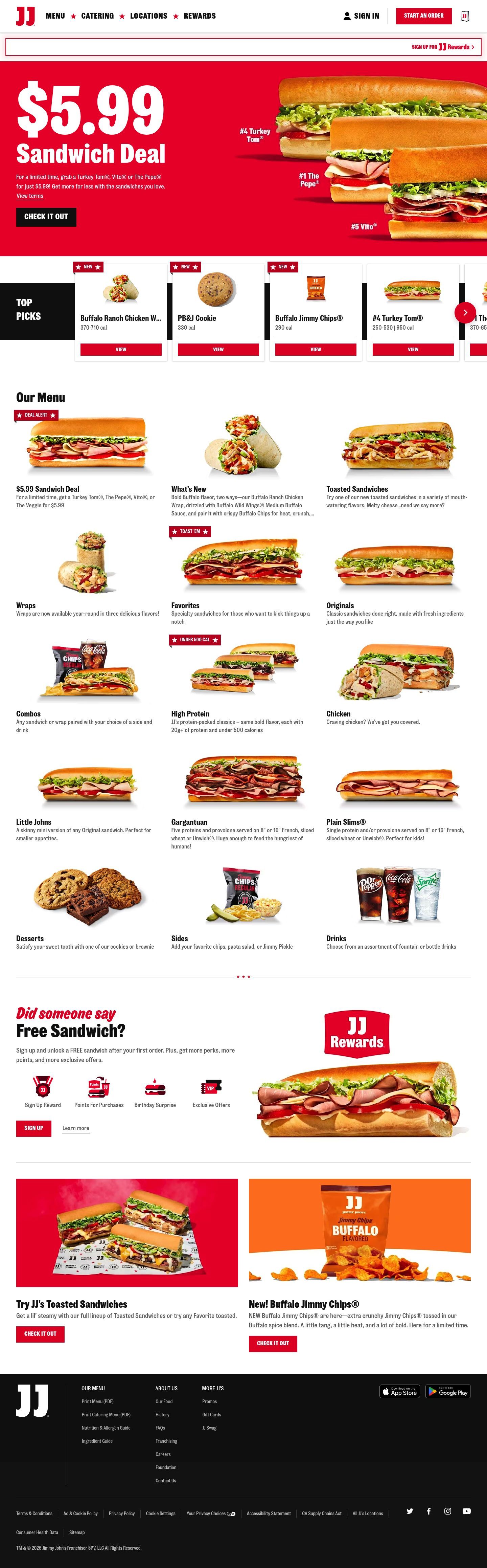Check out the new Buffalo Jimmy Chips promo

[x=273, y=1343]
